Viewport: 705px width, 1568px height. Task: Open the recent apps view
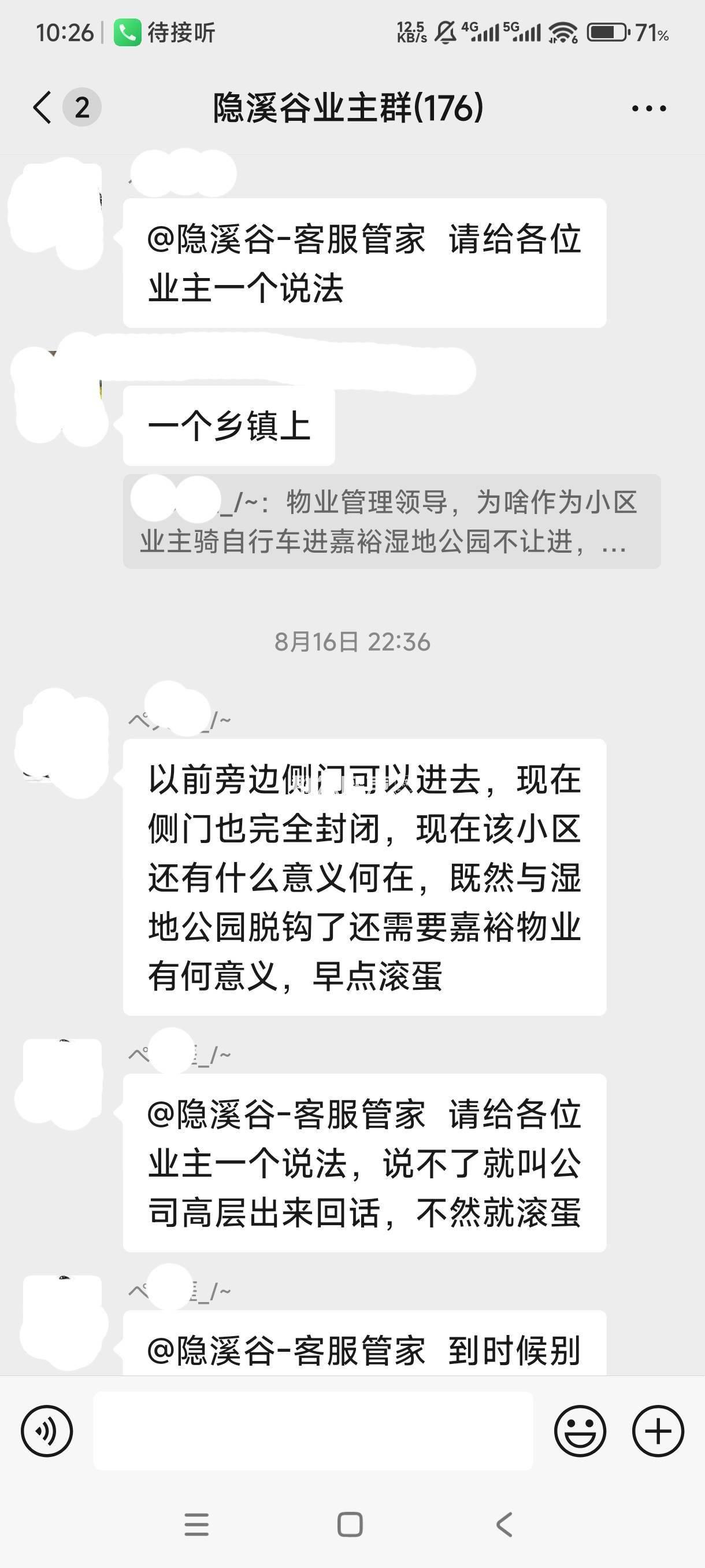(x=196, y=1524)
